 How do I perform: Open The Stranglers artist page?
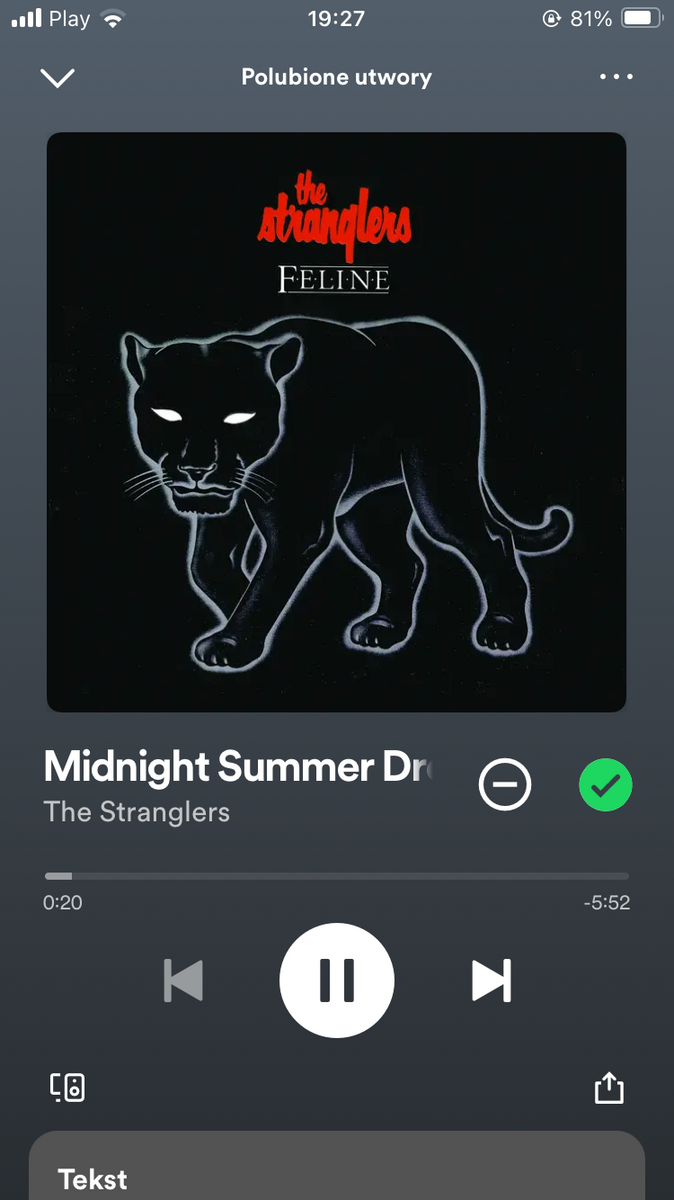click(137, 811)
